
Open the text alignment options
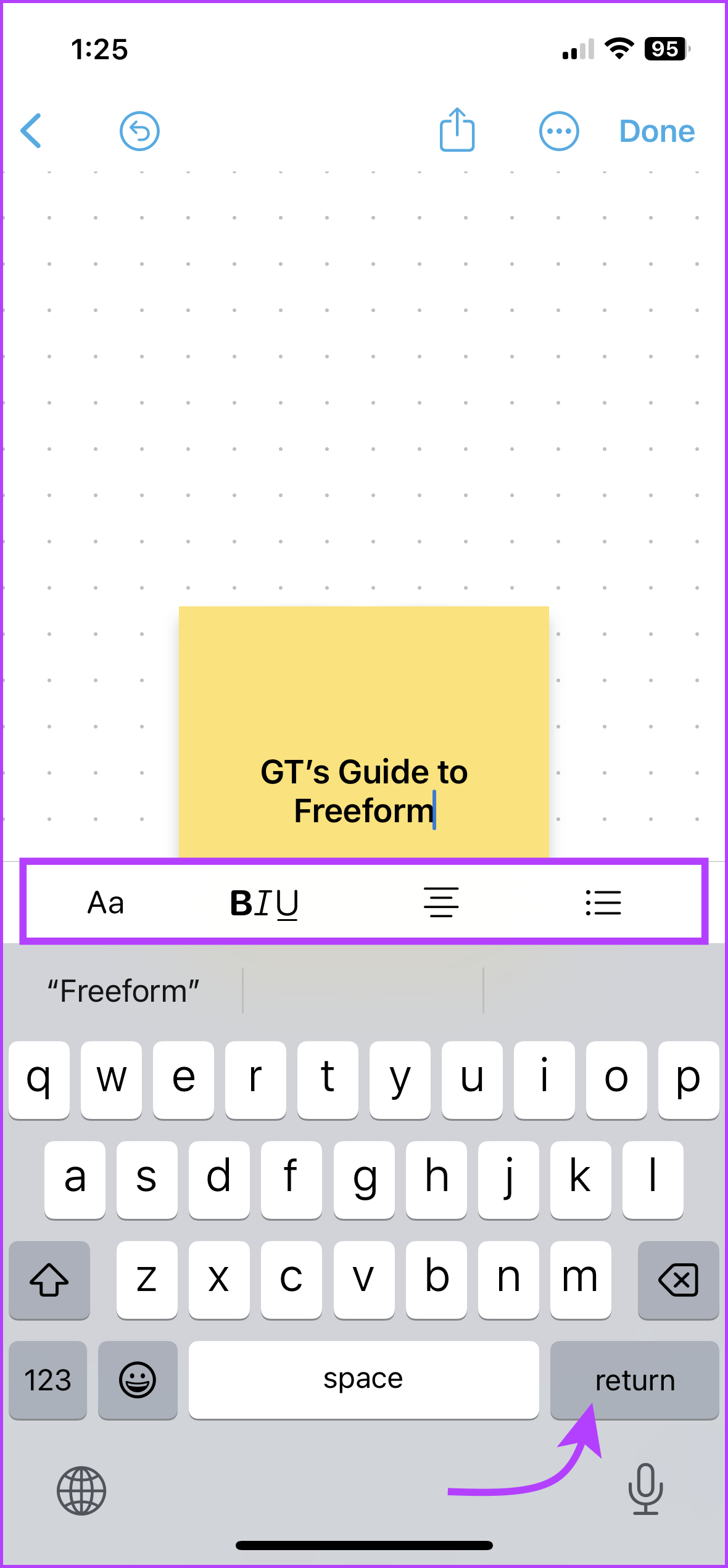click(441, 902)
